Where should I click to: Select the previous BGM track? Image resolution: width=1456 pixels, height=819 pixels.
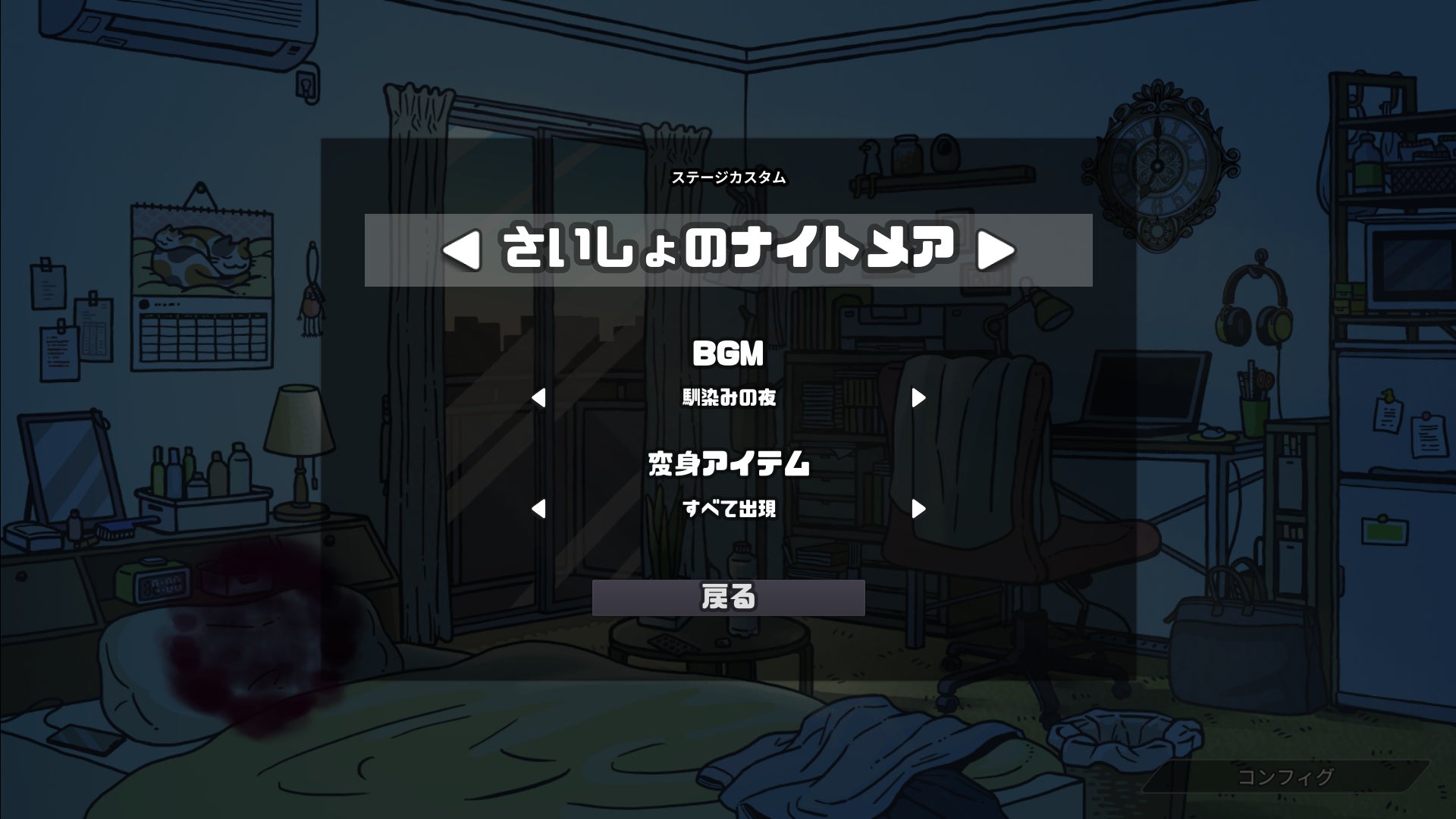point(538,397)
